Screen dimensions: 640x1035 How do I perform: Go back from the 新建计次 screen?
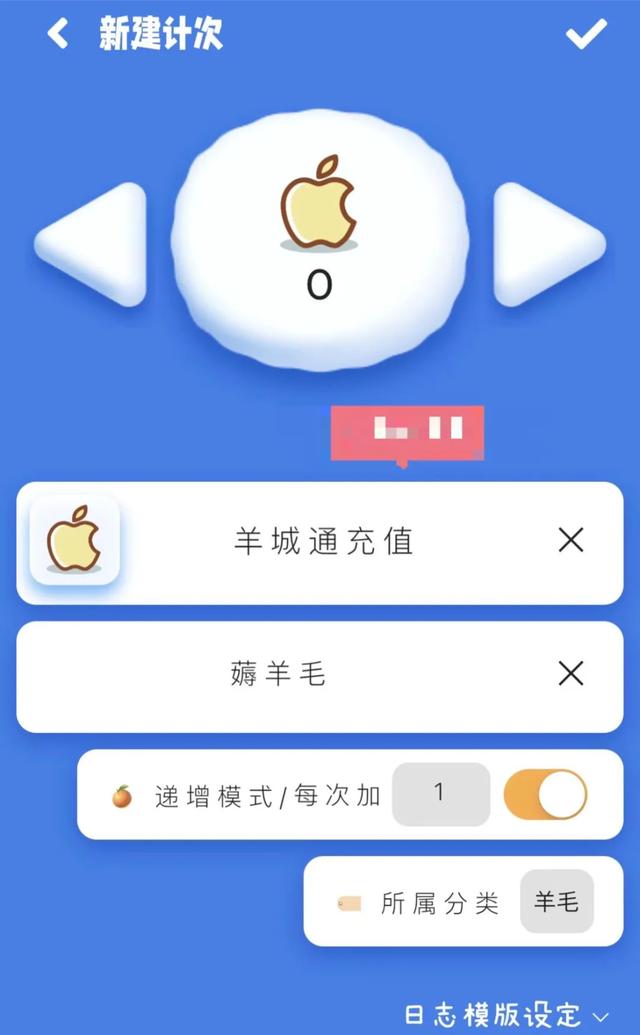coord(58,34)
